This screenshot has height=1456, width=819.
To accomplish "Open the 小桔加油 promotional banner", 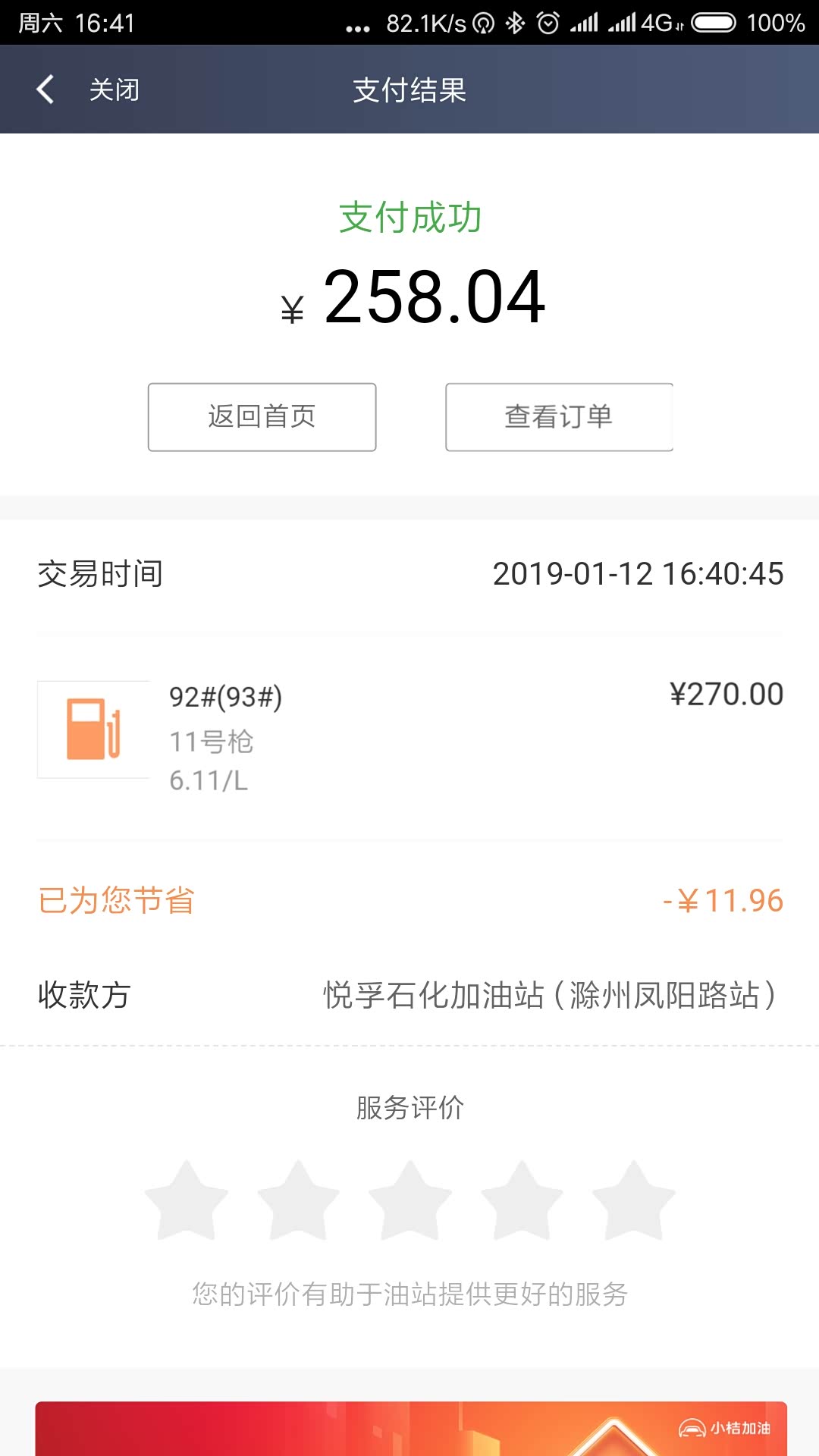I will [410, 1429].
